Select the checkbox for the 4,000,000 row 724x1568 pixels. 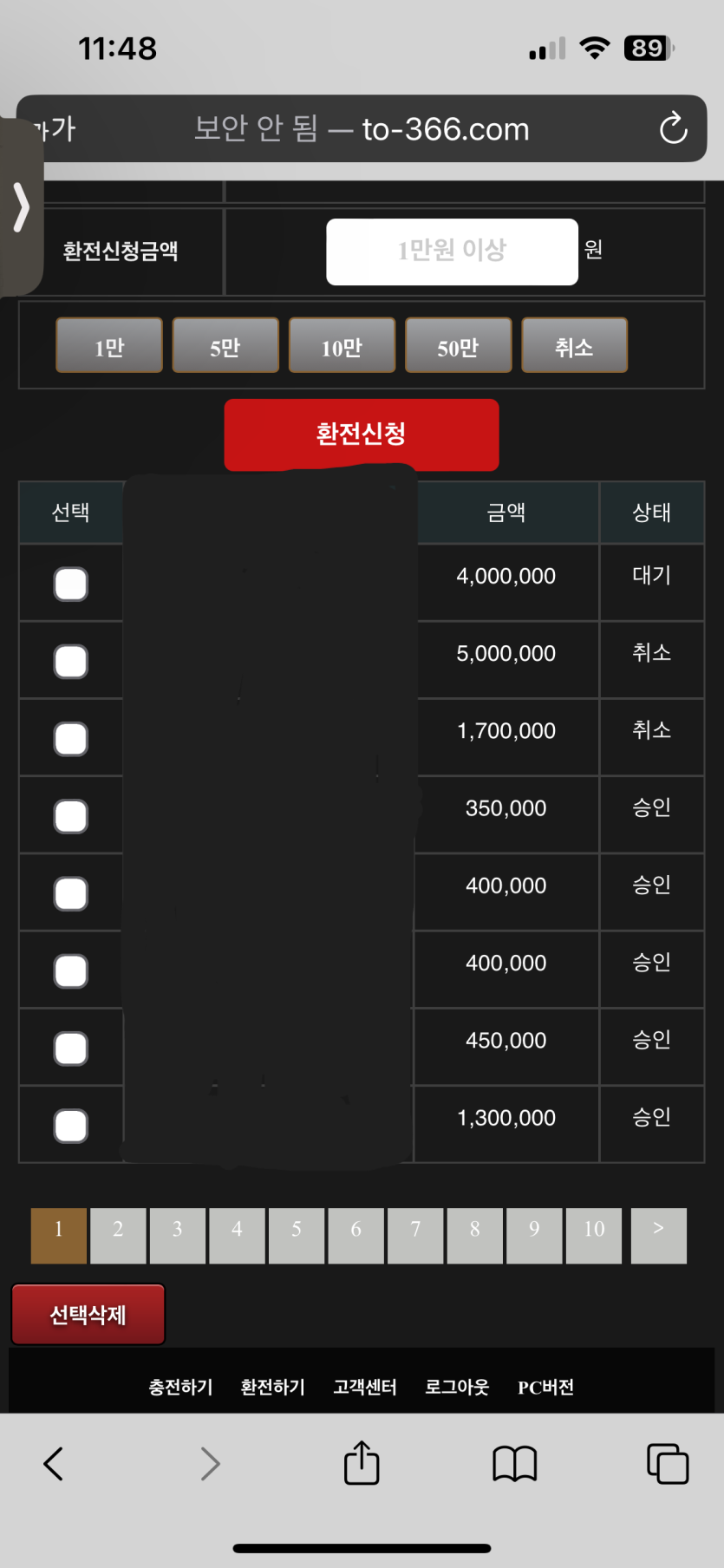[71, 584]
